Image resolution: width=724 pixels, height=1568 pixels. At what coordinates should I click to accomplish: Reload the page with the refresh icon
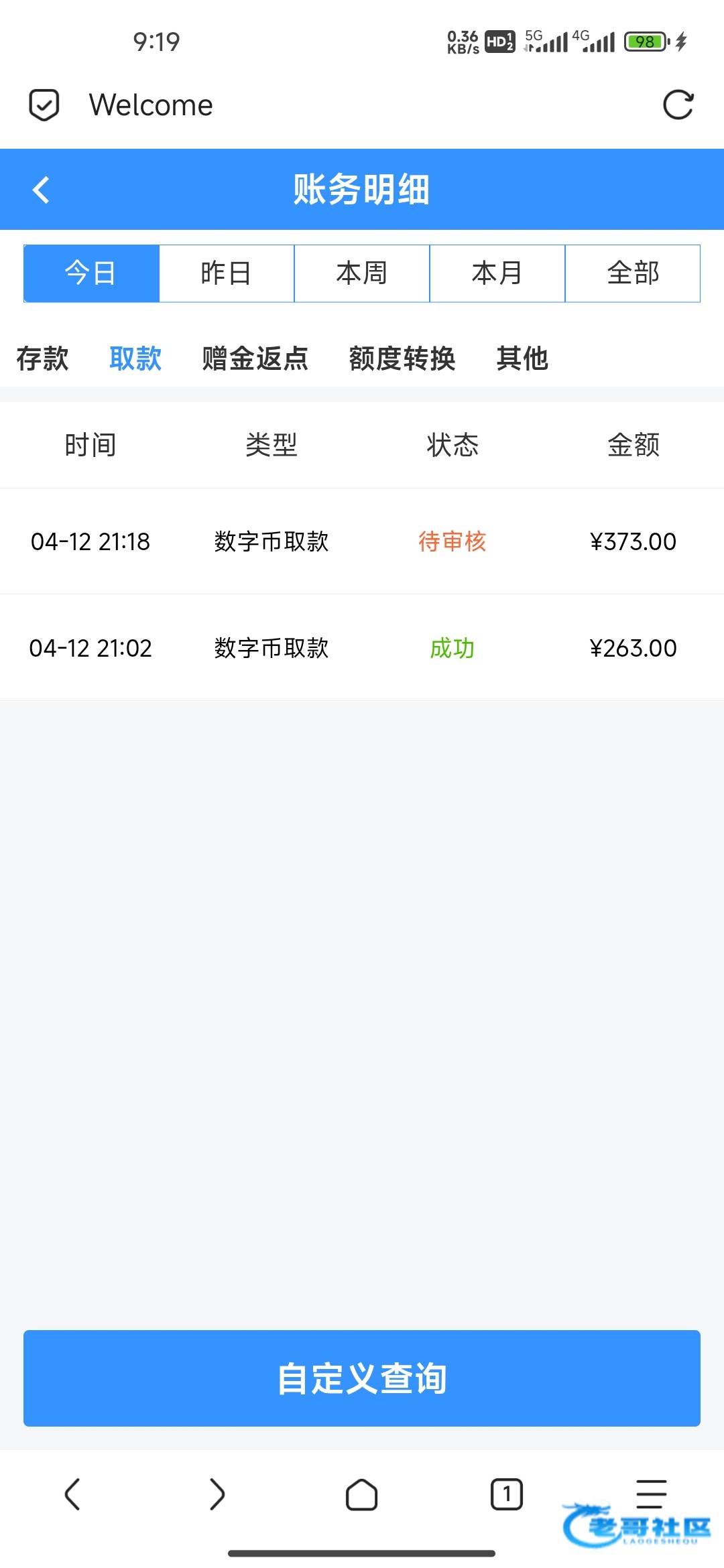(x=678, y=105)
